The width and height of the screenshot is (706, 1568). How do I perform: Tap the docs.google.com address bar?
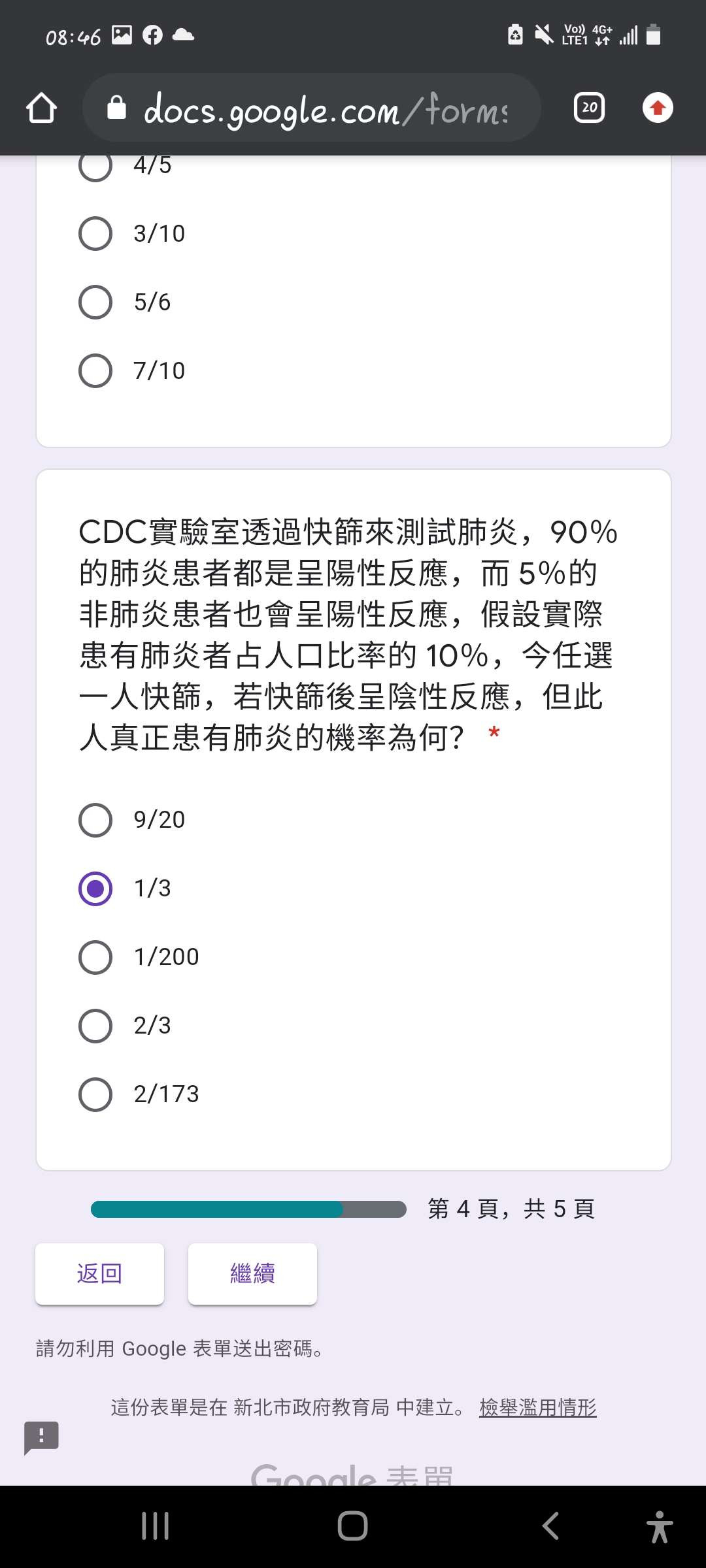coord(312,108)
